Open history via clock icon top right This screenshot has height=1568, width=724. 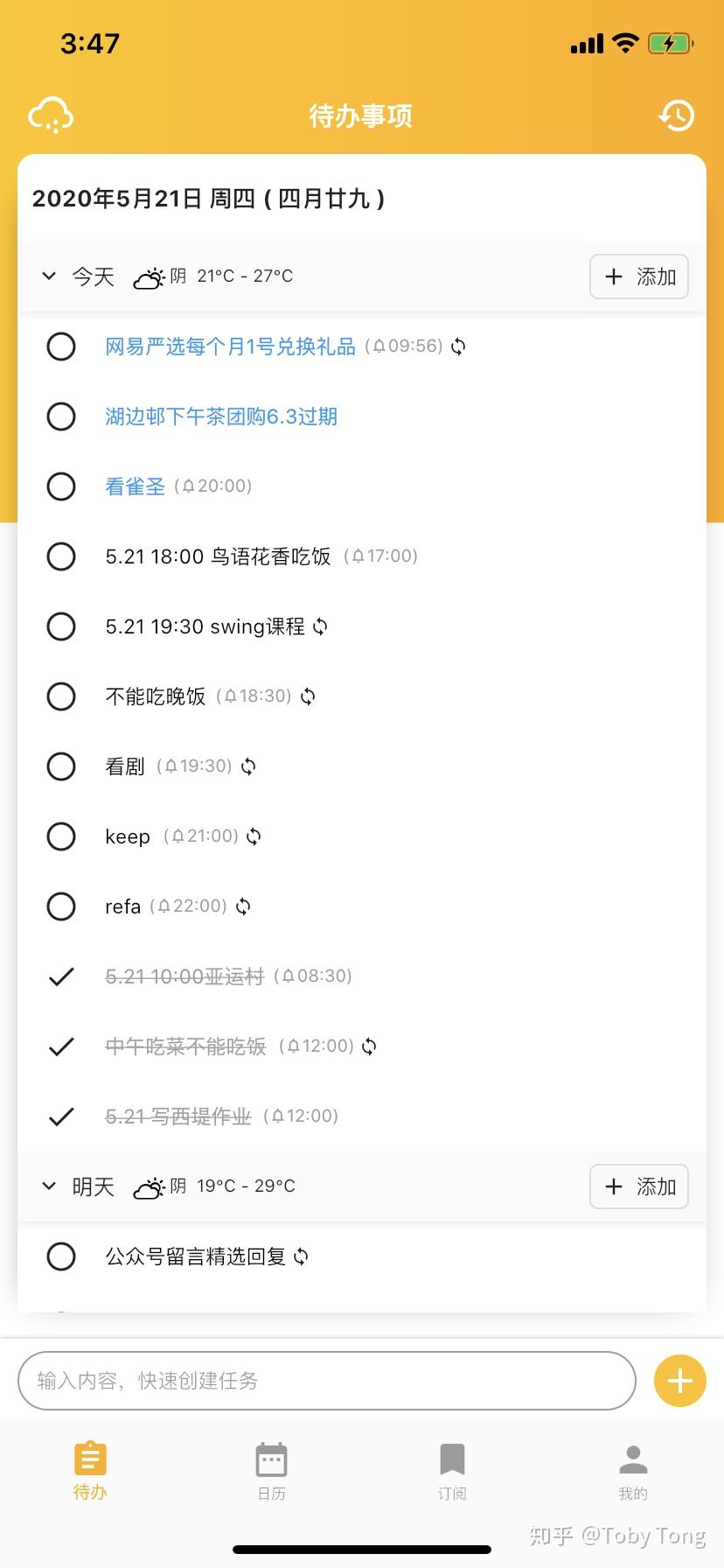(676, 115)
